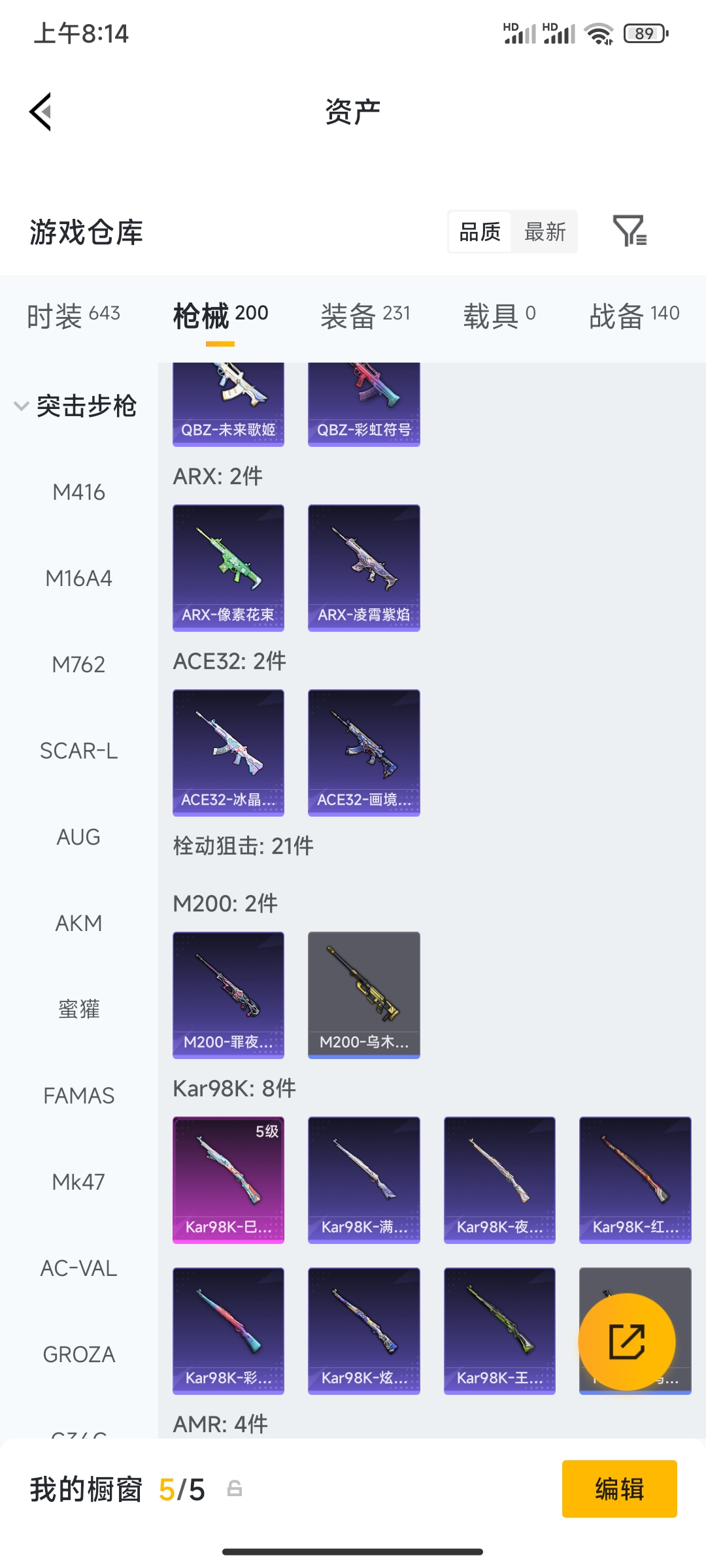Tap the yellow floating share button
The image size is (706, 1568).
pos(627,1342)
